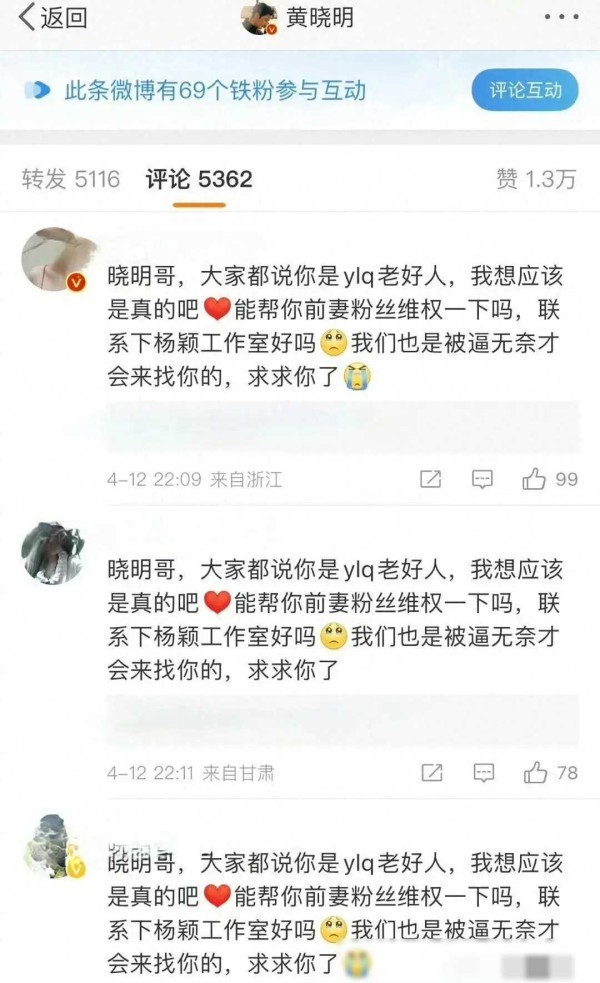
Task: Share the 22:11 comment from 甘肃
Action: 432,773
